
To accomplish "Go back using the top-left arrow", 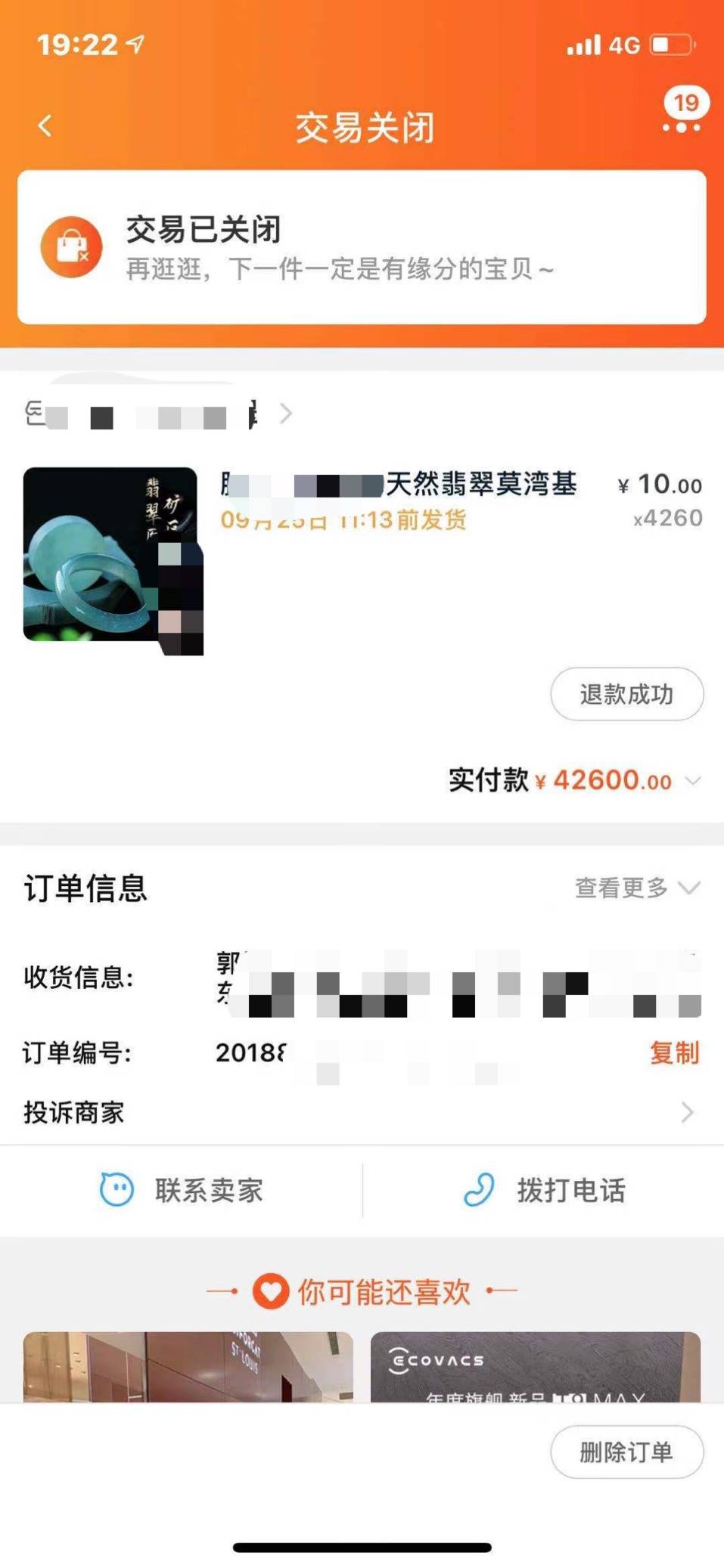I will (45, 126).
